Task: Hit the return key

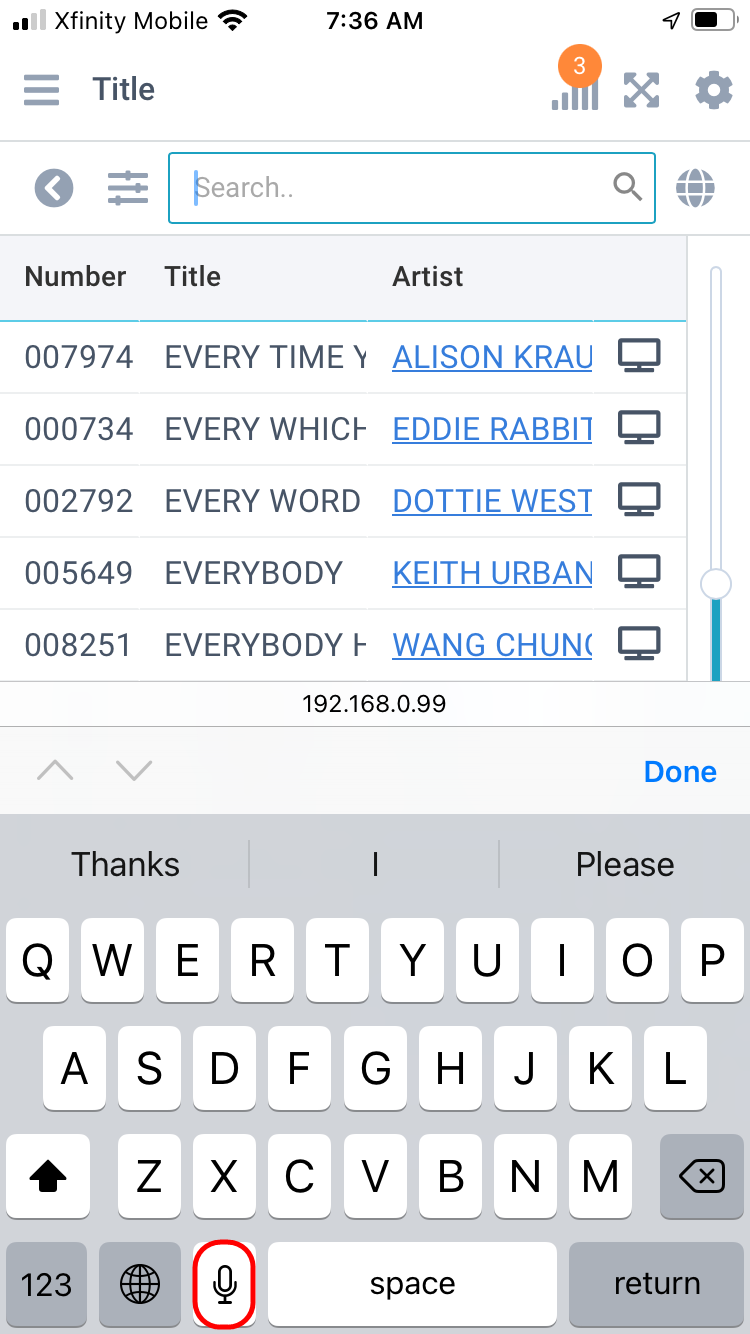Action: pyautogui.click(x=657, y=1284)
